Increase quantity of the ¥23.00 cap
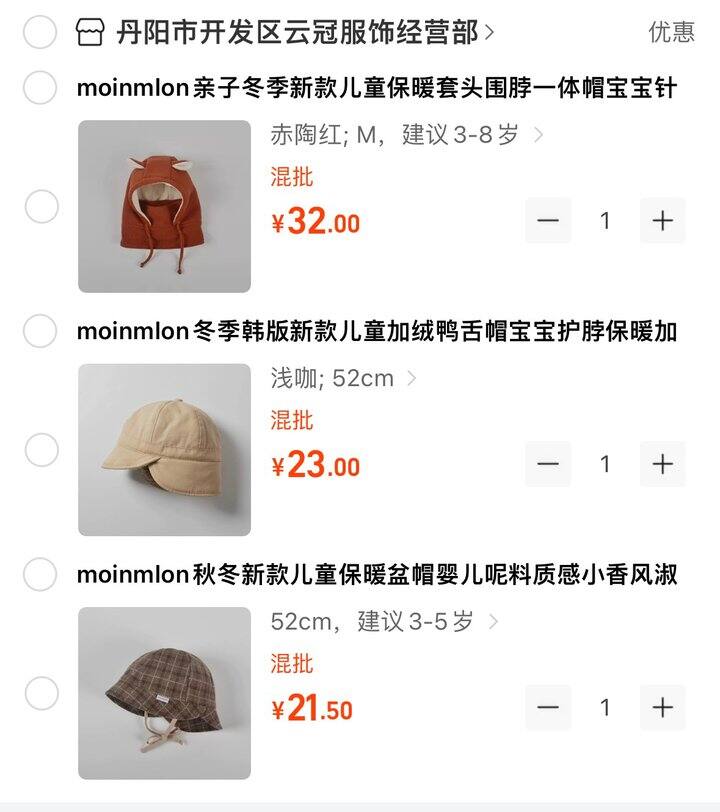Viewport: 720px width, 812px height. (662, 464)
